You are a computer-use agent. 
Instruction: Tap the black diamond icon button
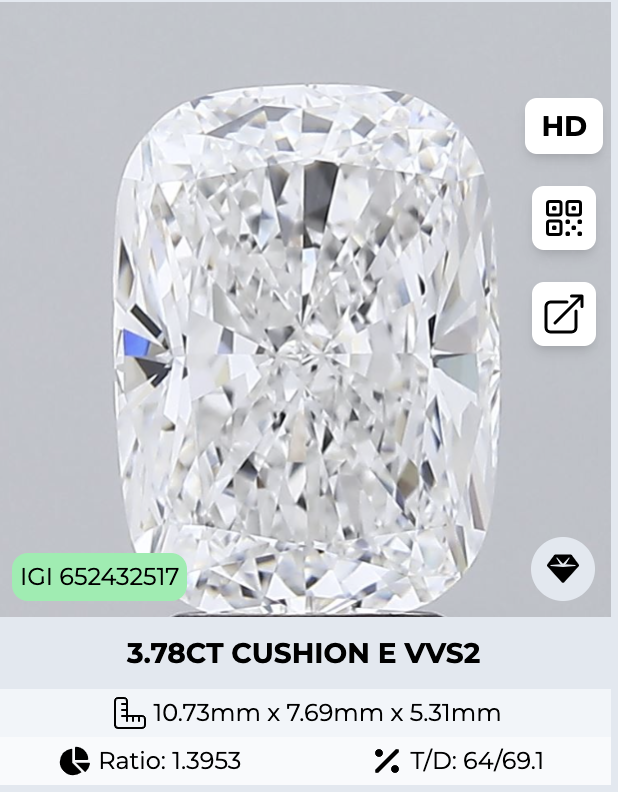pyautogui.click(x=563, y=569)
